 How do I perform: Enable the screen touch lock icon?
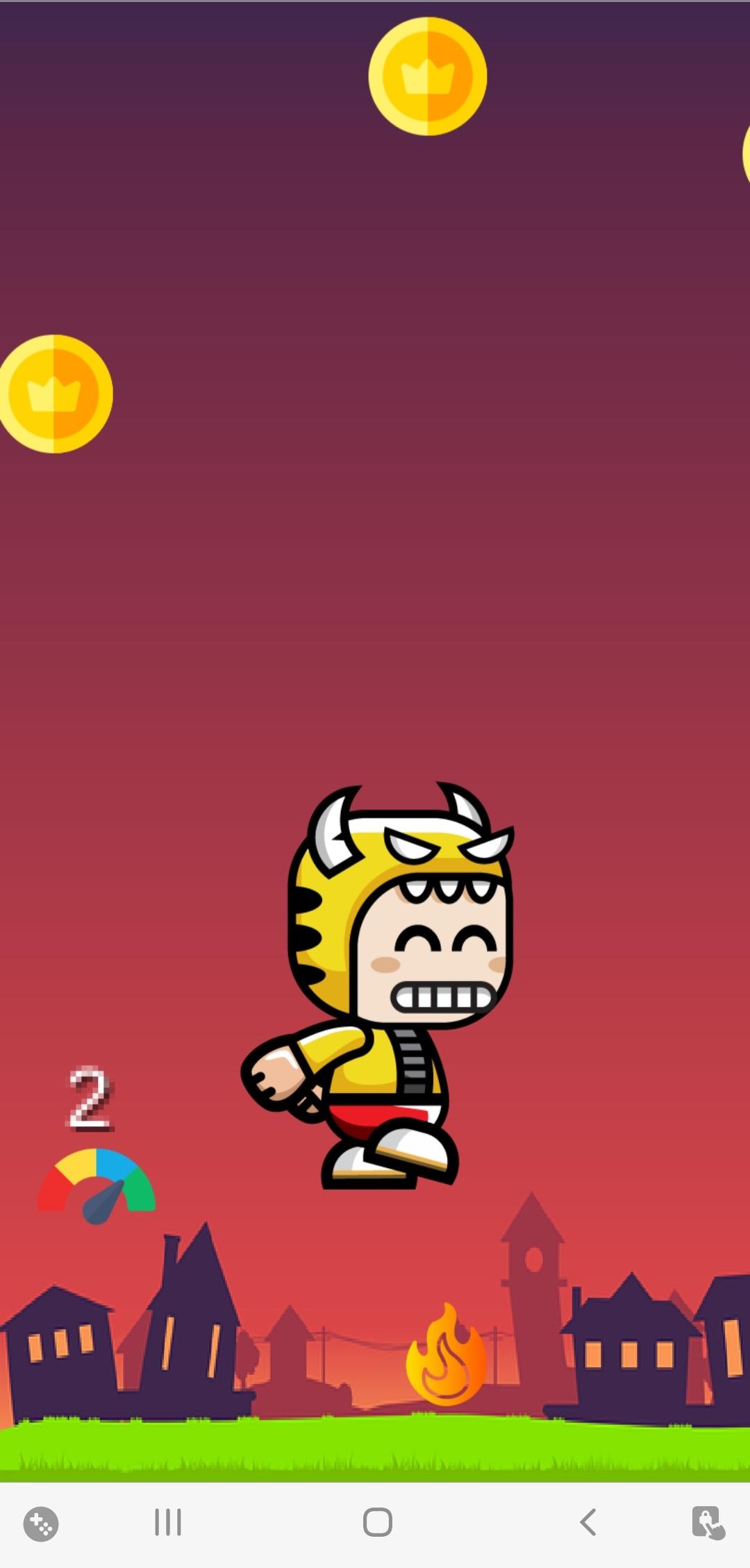coord(708,1524)
